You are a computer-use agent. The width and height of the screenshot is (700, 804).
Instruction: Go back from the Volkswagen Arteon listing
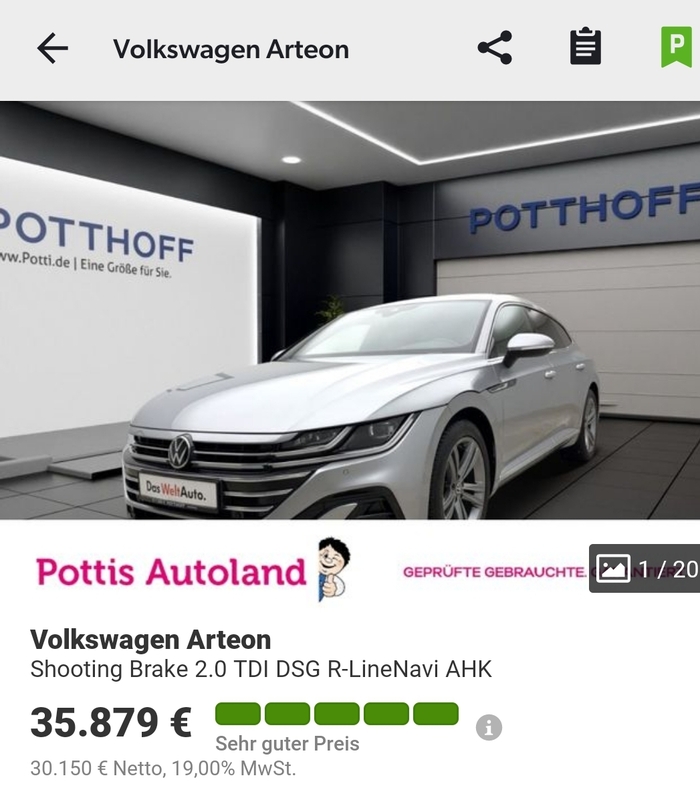52,48
